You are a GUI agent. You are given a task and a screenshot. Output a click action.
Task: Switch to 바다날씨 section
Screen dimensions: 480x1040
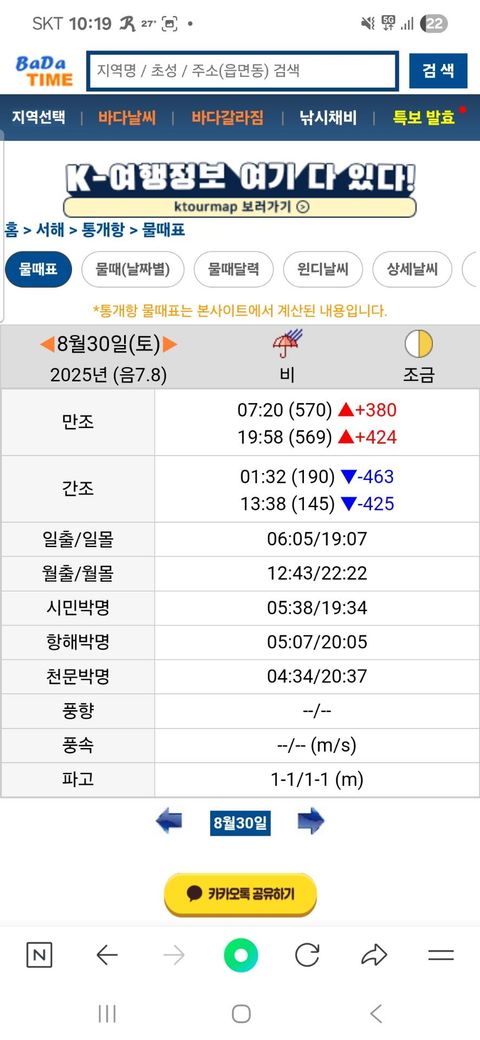(x=127, y=117)
